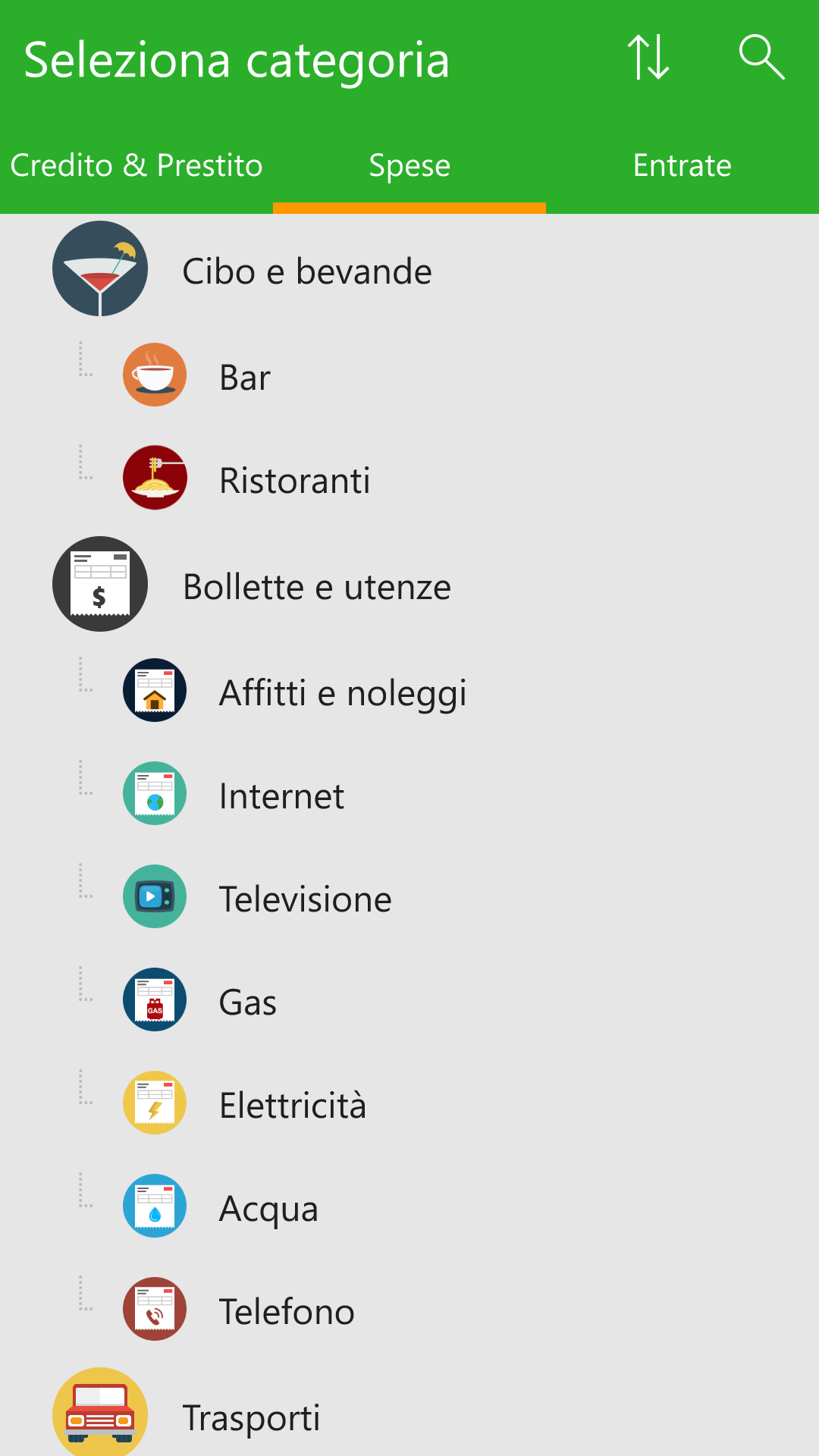Screen dimensions: 819x1456
Task: Select Bollette e utenze category
Action: point(409,585)
